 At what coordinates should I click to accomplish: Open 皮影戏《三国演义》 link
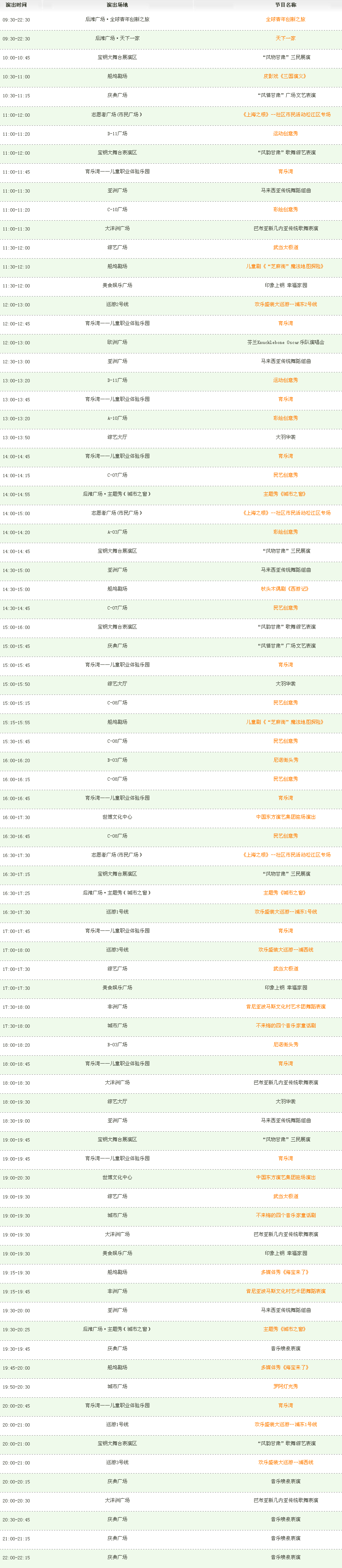click(x=285, y=76)
